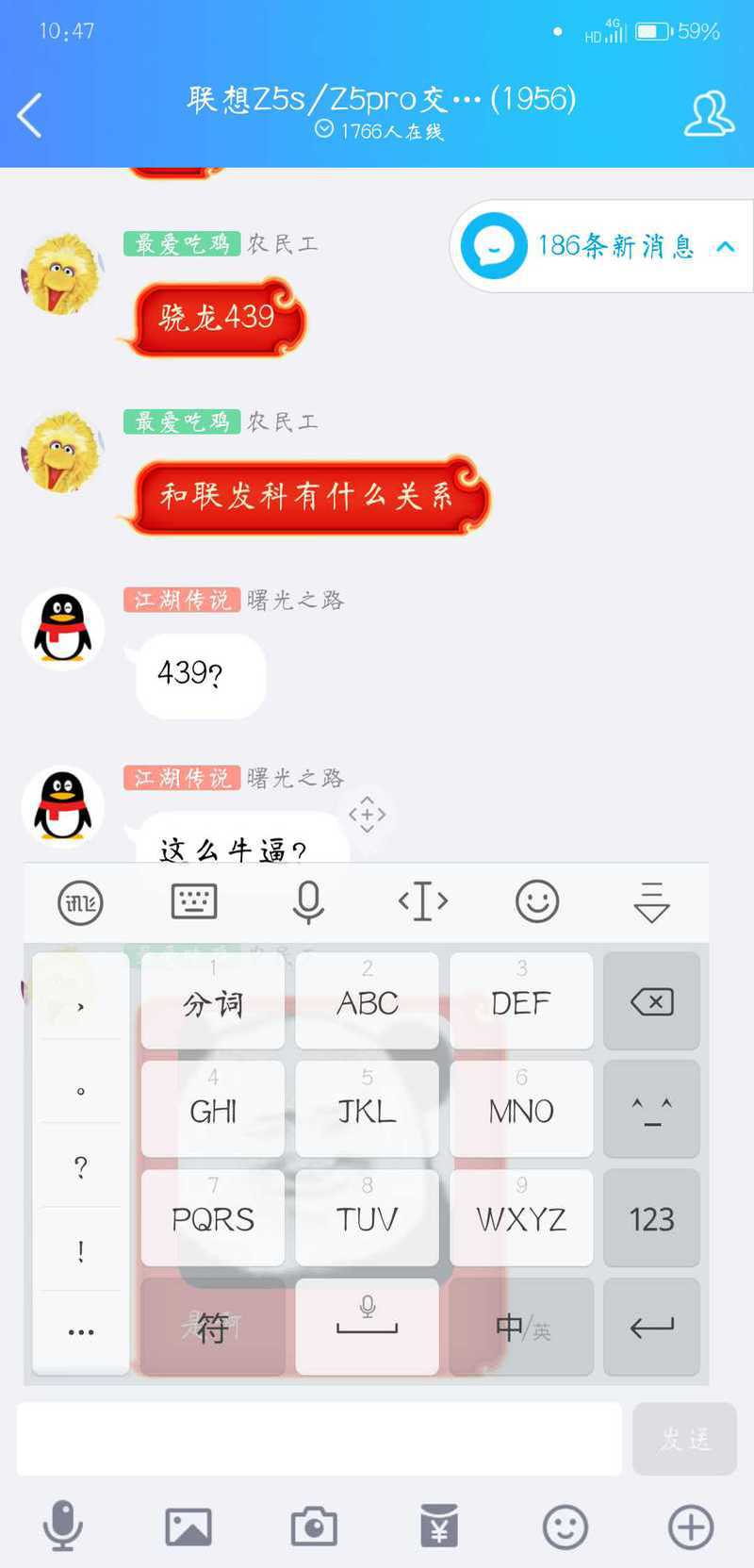Tap the cursor movement toolbar icon
This screenshot has height=1568, width=754.
(x=423, y=902)
